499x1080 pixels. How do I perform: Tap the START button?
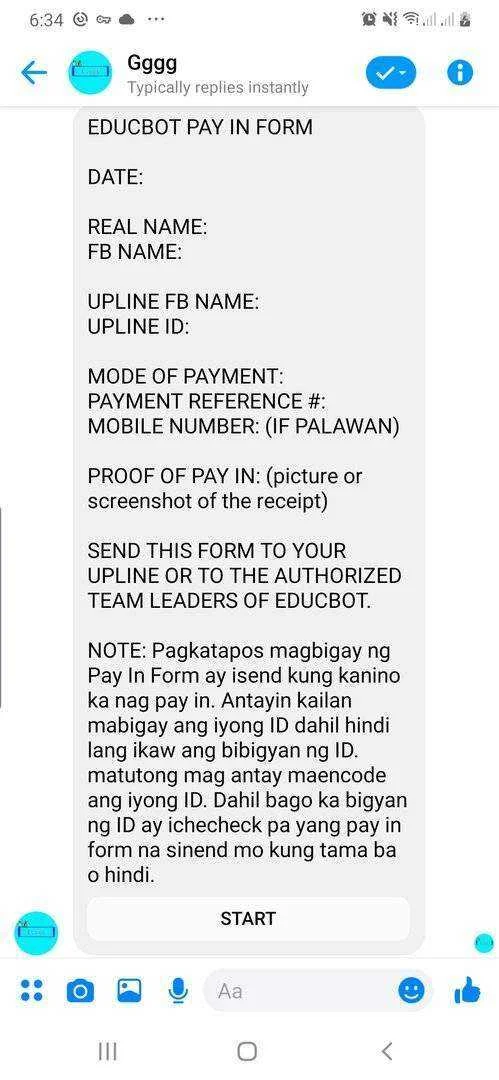point(248,918)
